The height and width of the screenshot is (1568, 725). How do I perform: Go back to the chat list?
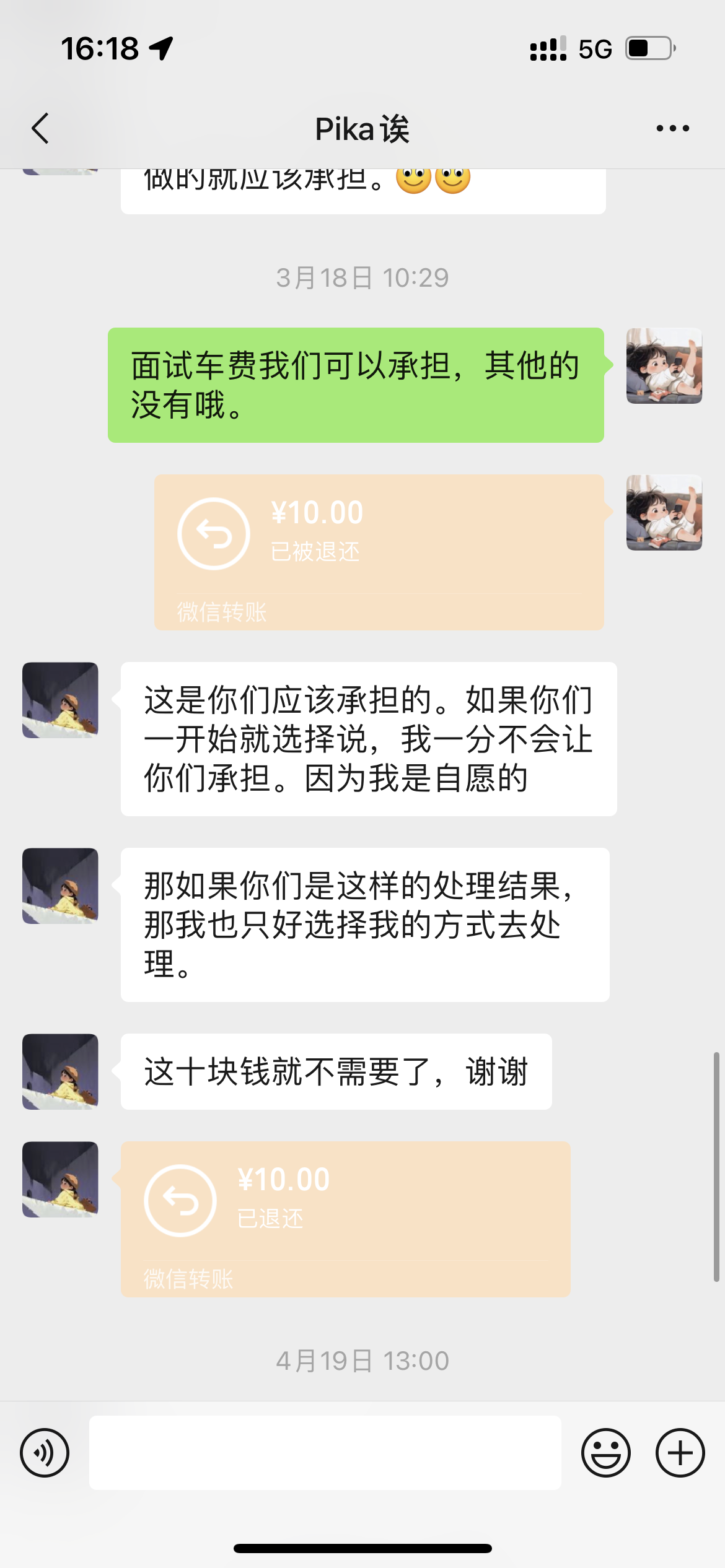(41, 129)
